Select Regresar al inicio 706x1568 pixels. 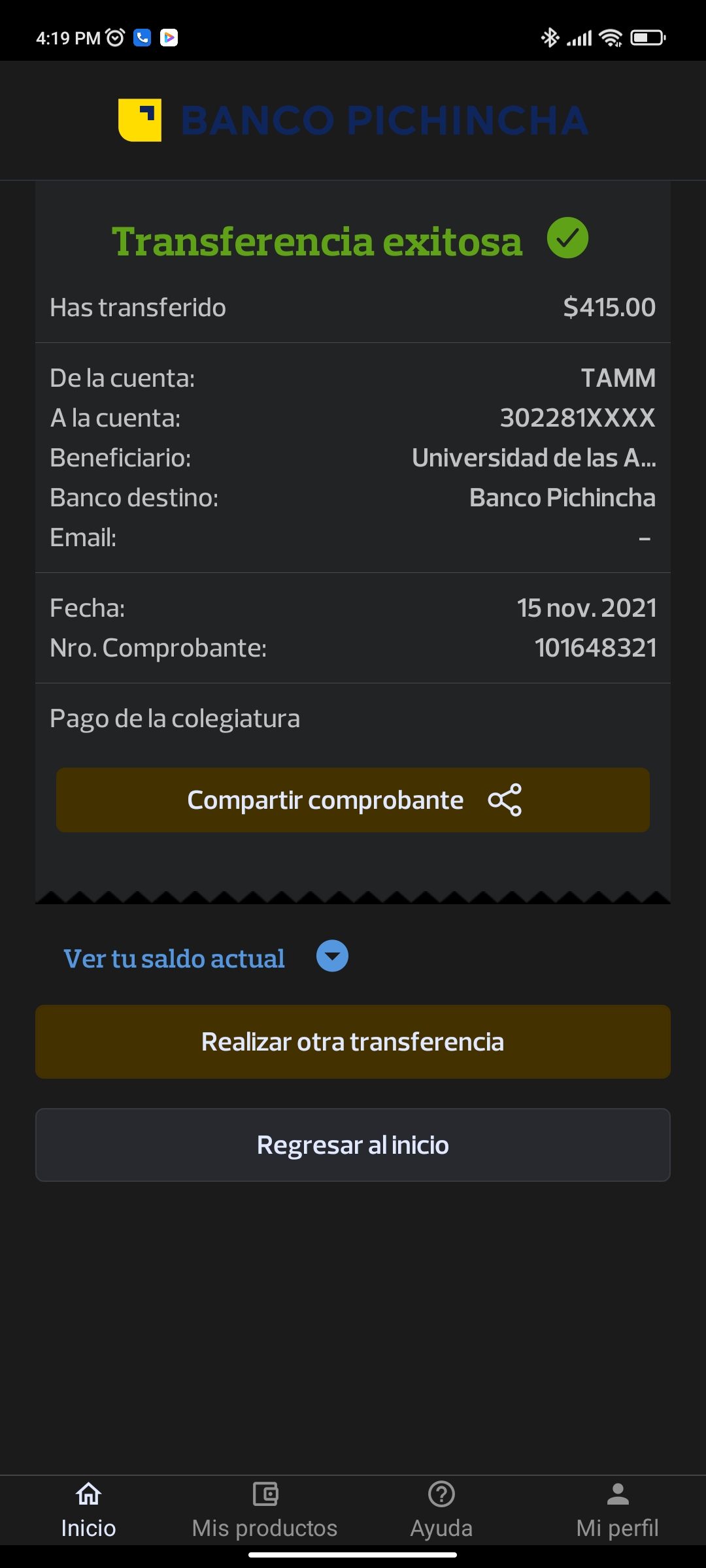click(x=353, y=1145)
